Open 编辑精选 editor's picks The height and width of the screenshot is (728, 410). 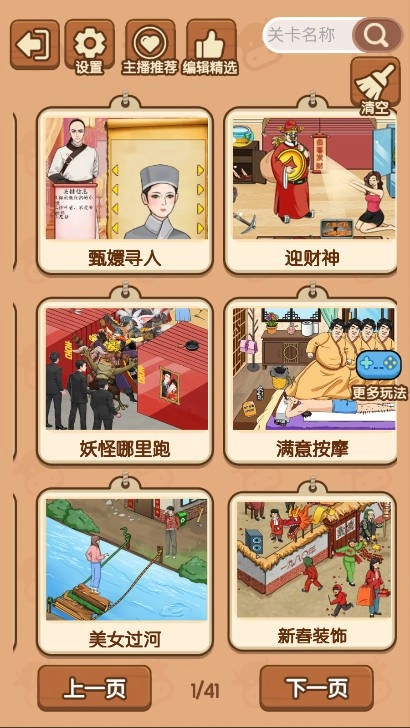pos(210,46)
